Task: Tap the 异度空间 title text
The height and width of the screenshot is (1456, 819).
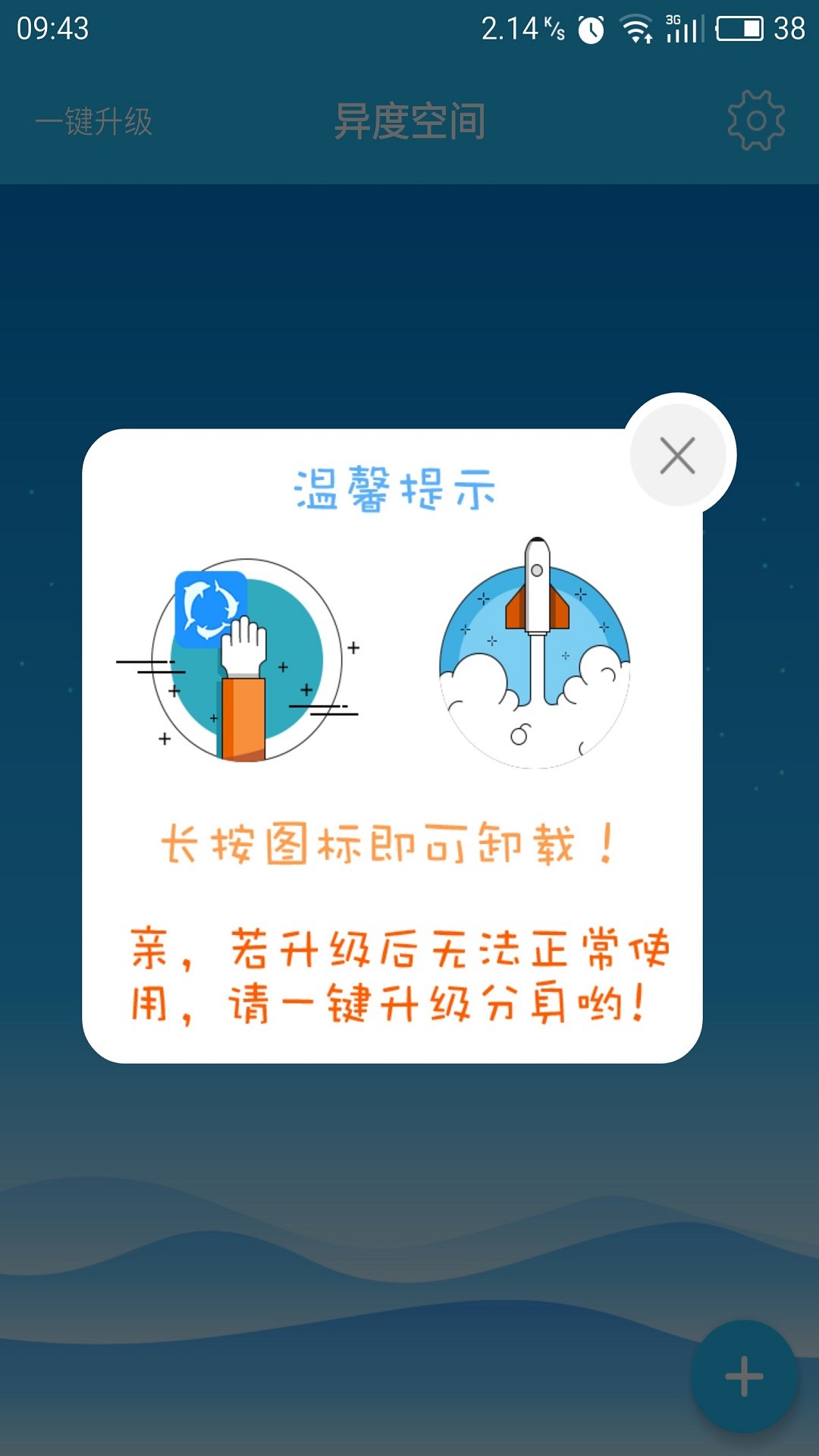Action: [x=409, y=124]
